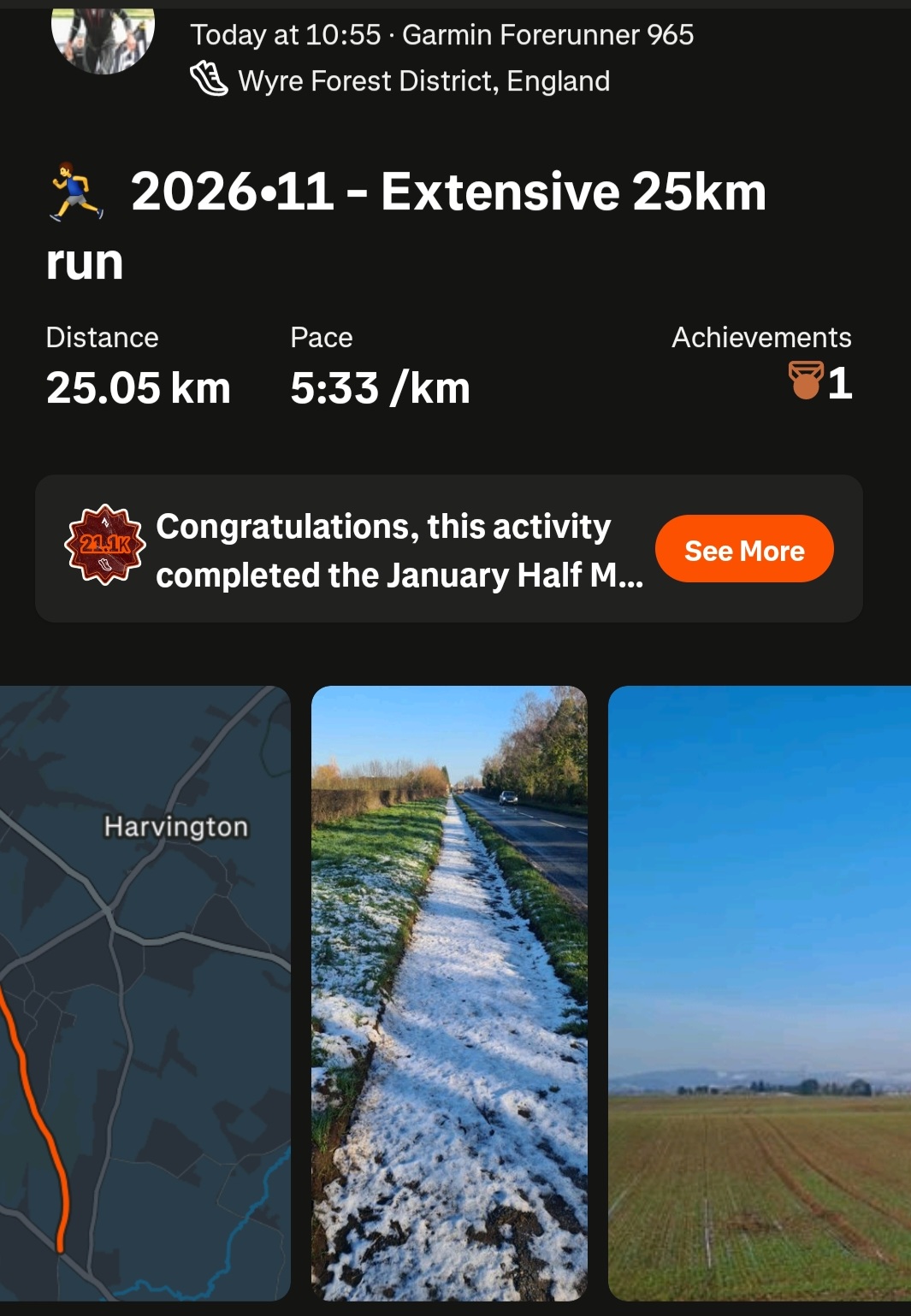Open the green field and sky photo
Image resolution: width=911 pixels, height=1316 pixels.
759,992
